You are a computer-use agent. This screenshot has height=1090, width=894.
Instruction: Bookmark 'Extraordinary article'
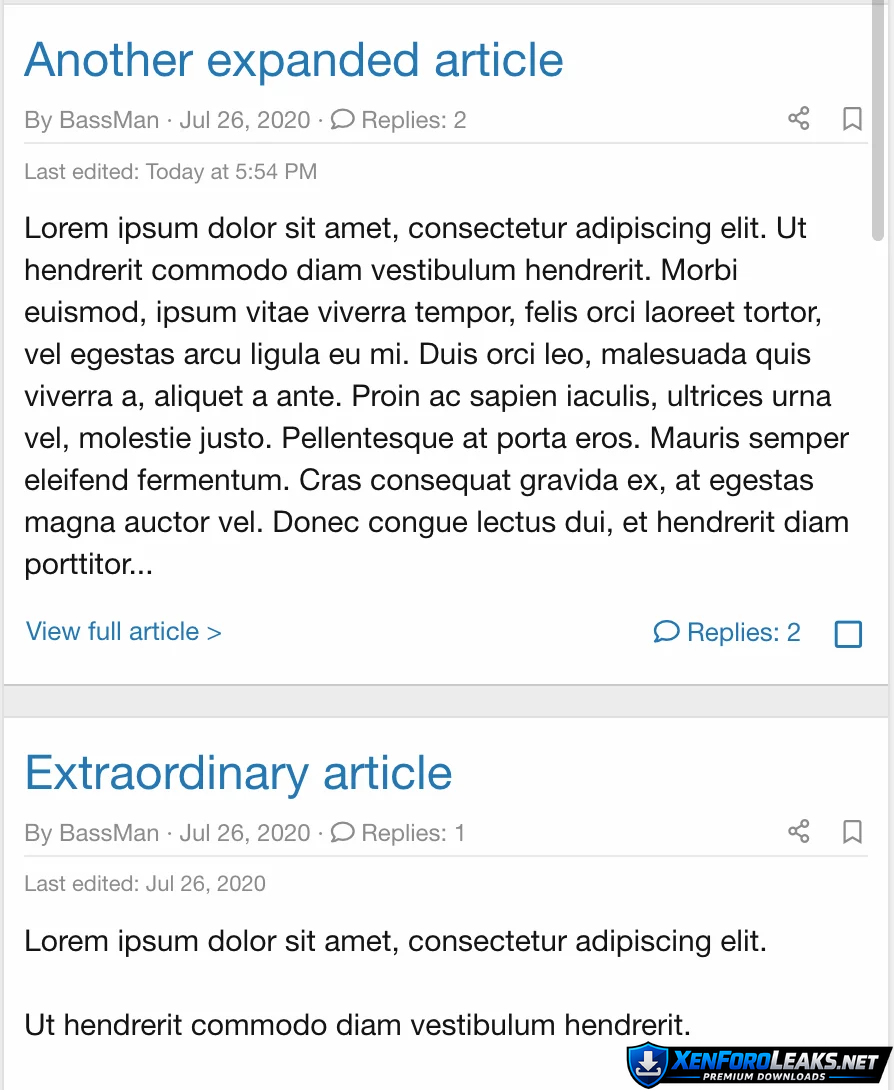852,832
